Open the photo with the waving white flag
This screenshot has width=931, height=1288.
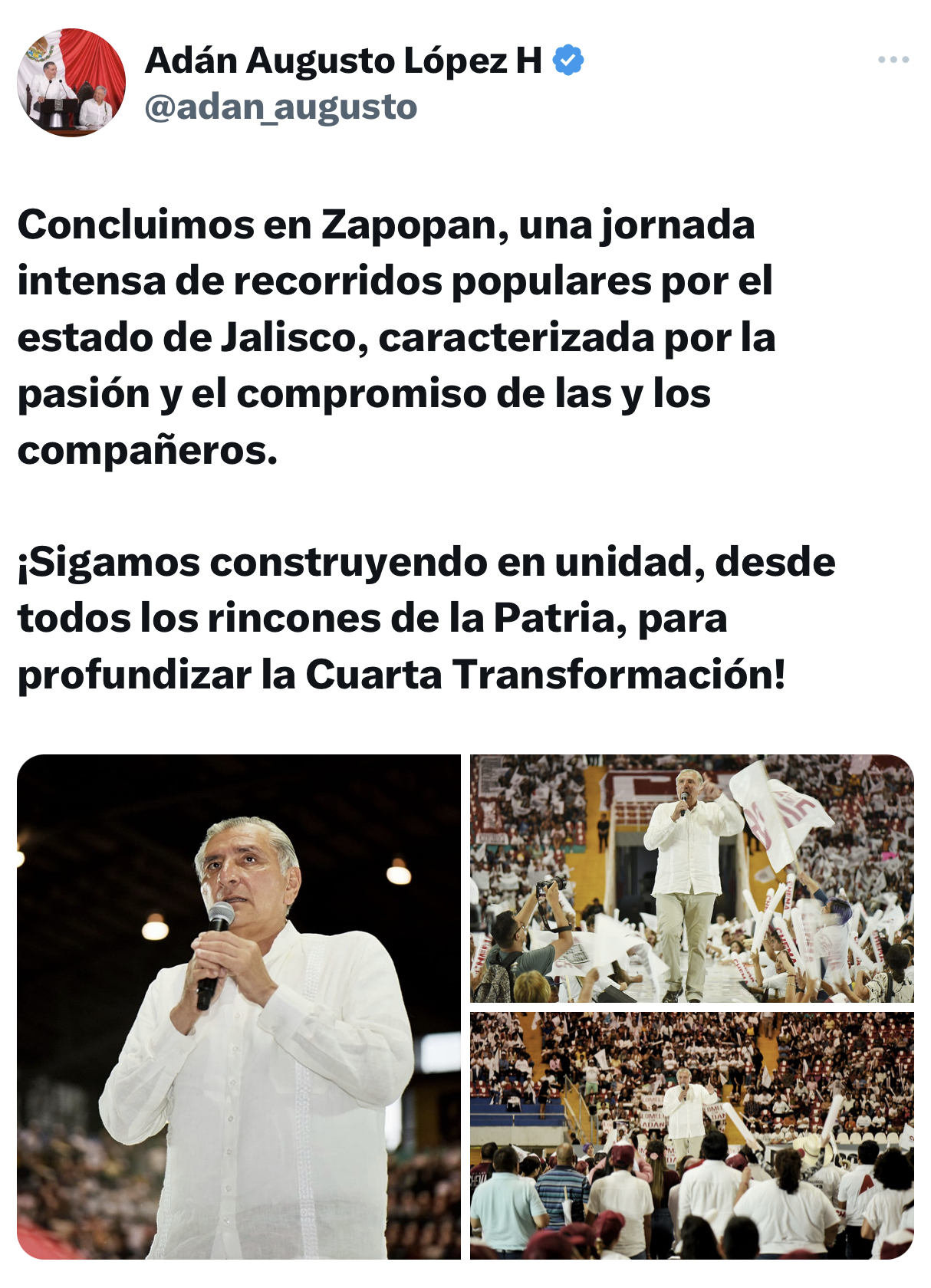(692, 878)
